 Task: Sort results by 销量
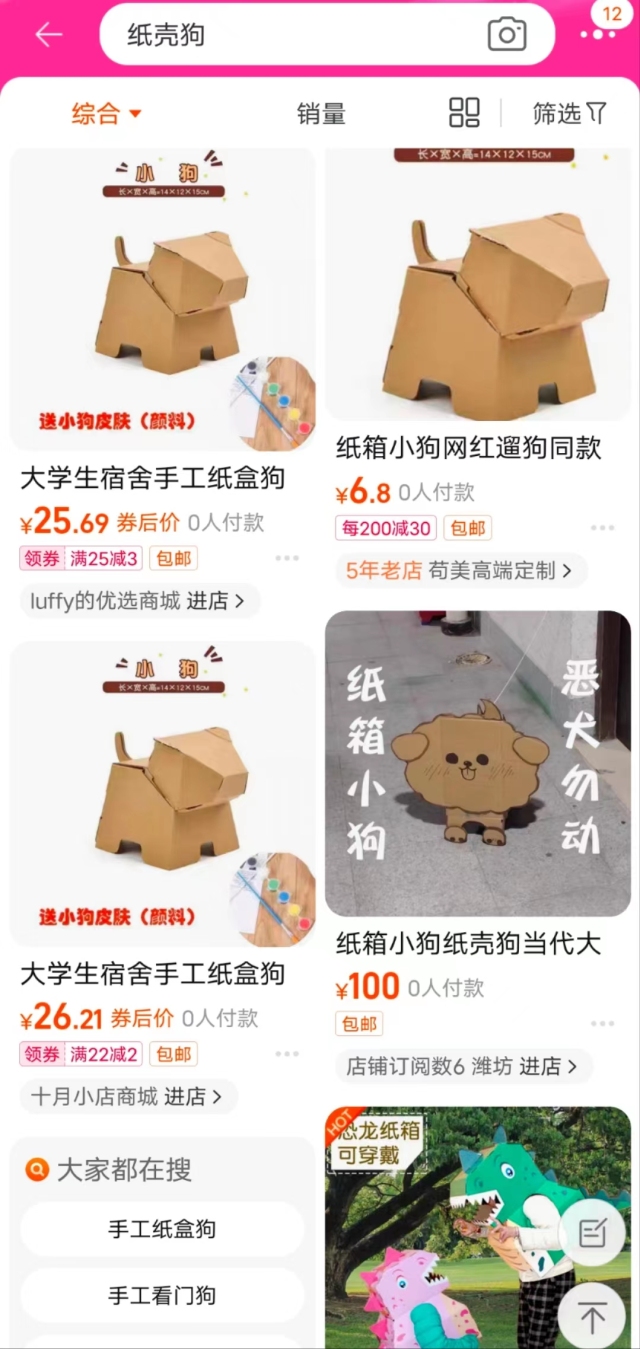tap(321, 113)
